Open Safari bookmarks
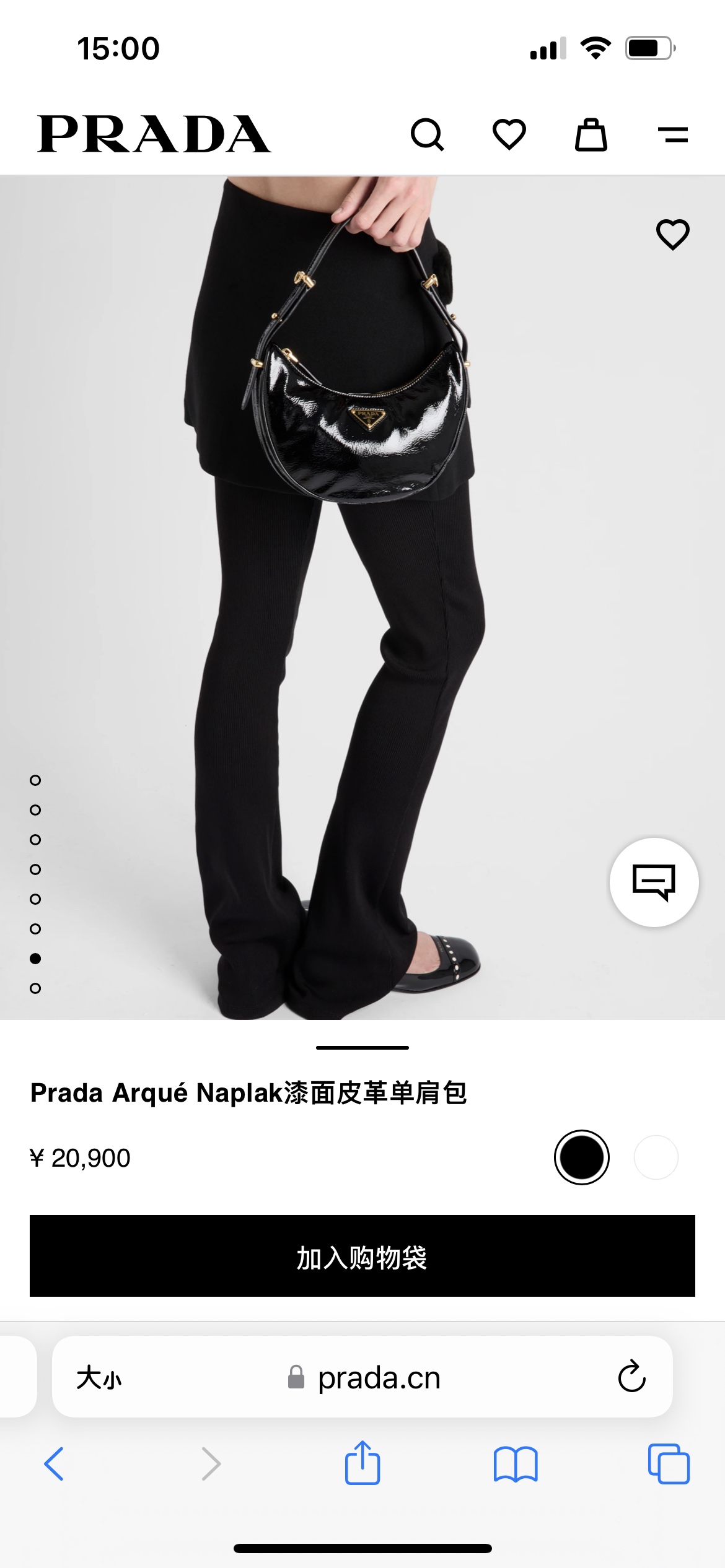 click(516, 1464)
